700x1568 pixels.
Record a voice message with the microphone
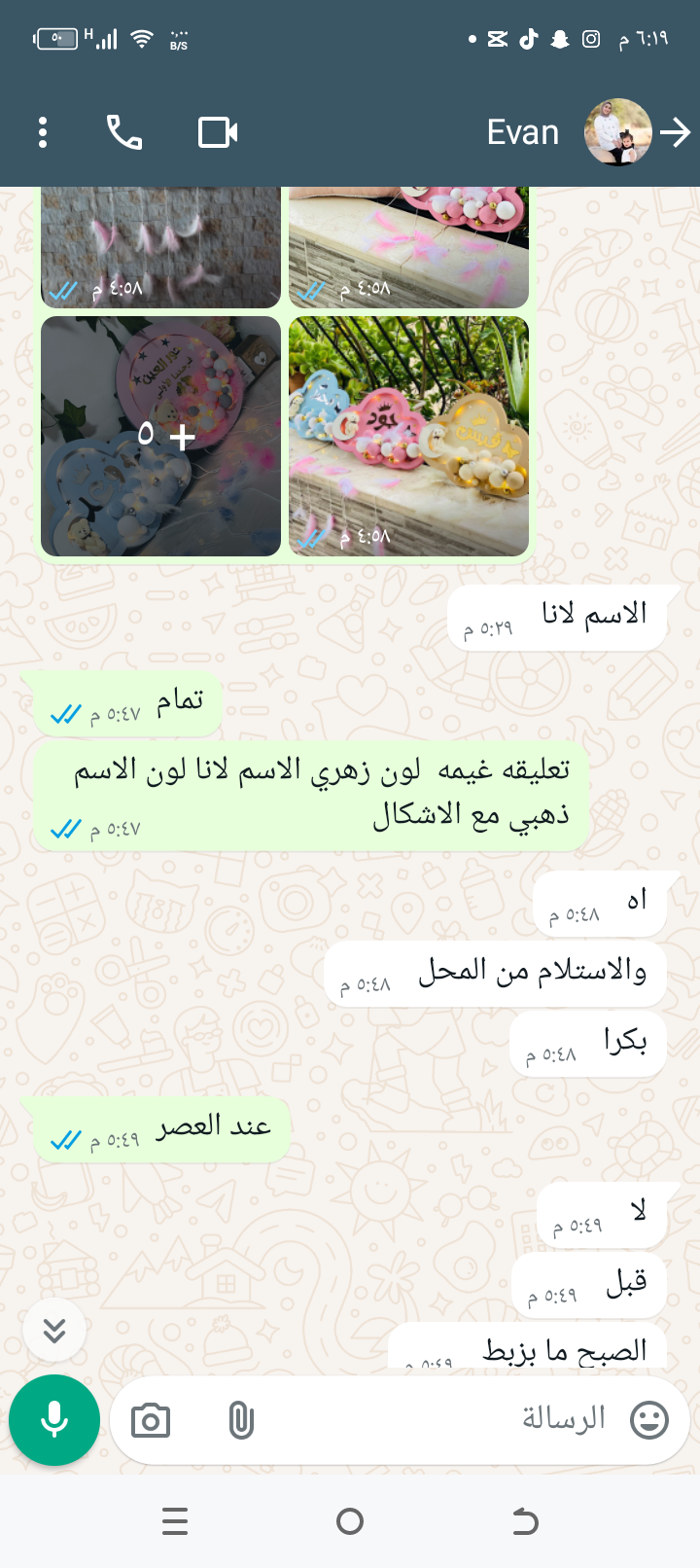54,1420
